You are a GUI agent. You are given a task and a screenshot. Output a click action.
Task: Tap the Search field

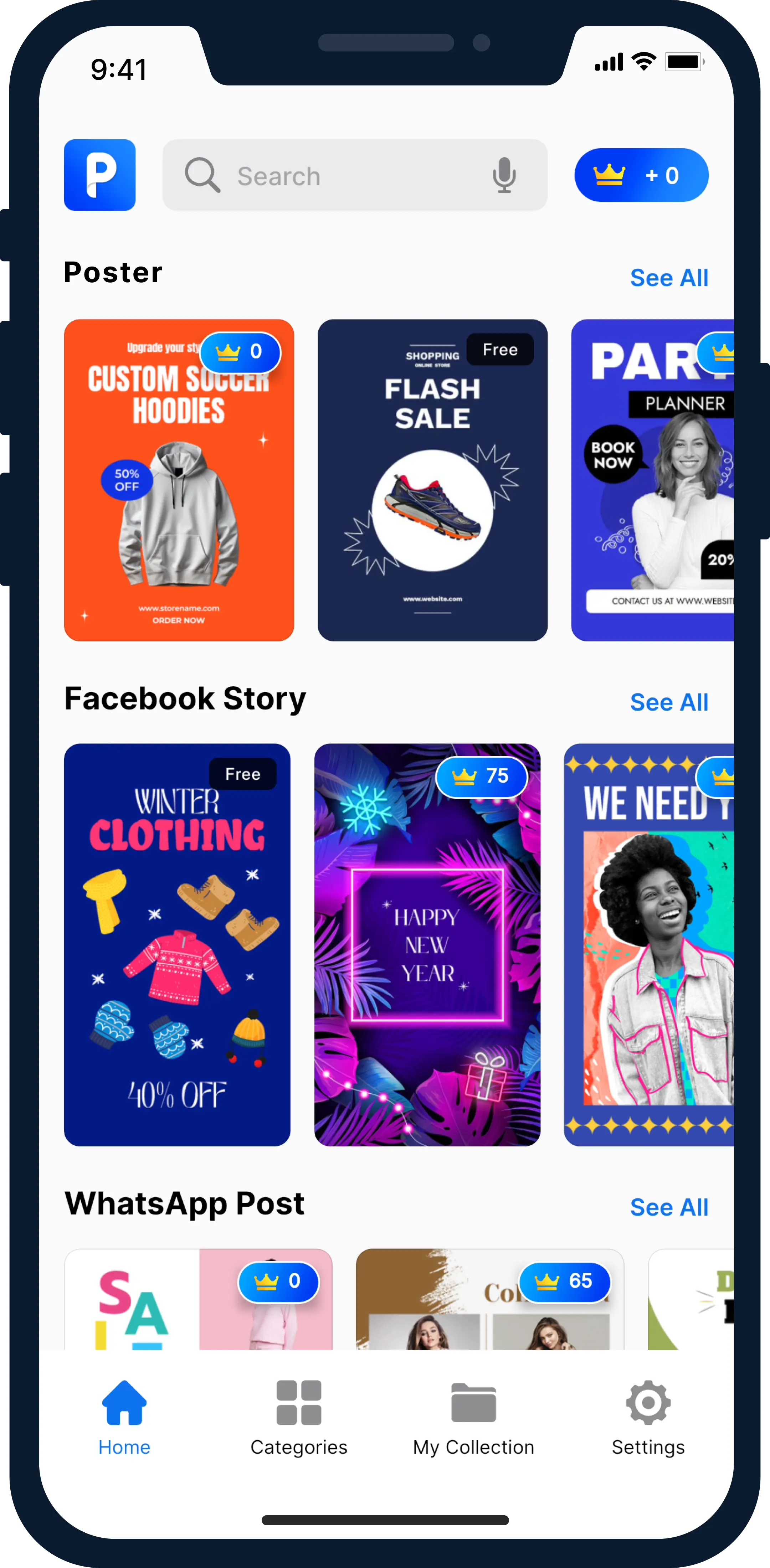341,176
